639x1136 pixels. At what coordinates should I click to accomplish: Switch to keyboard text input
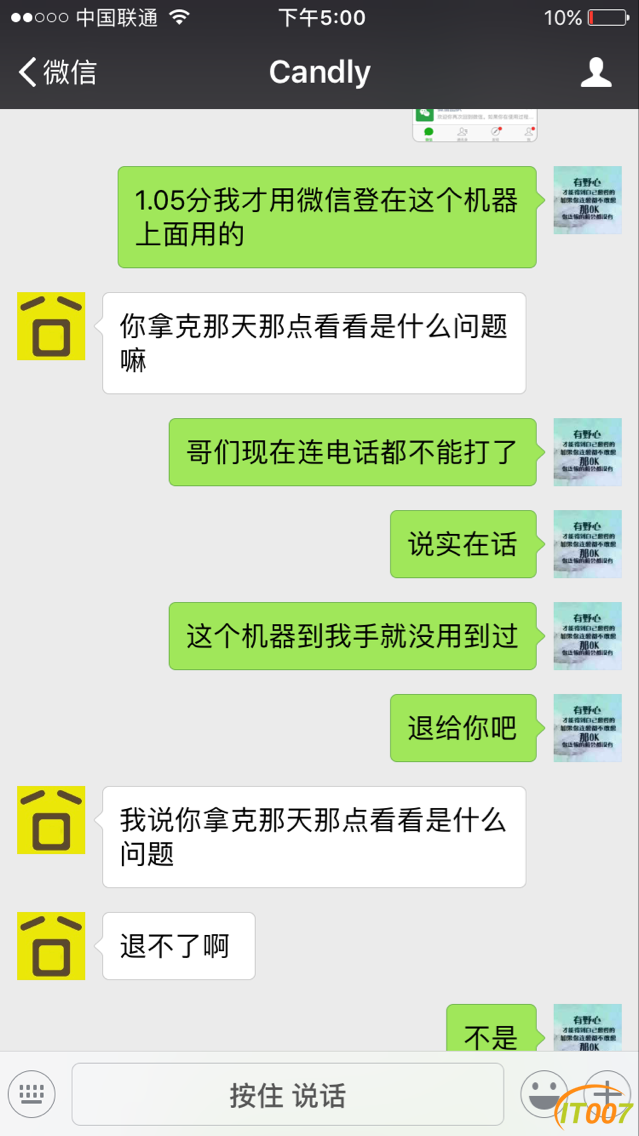click(x=32, y=1093)
